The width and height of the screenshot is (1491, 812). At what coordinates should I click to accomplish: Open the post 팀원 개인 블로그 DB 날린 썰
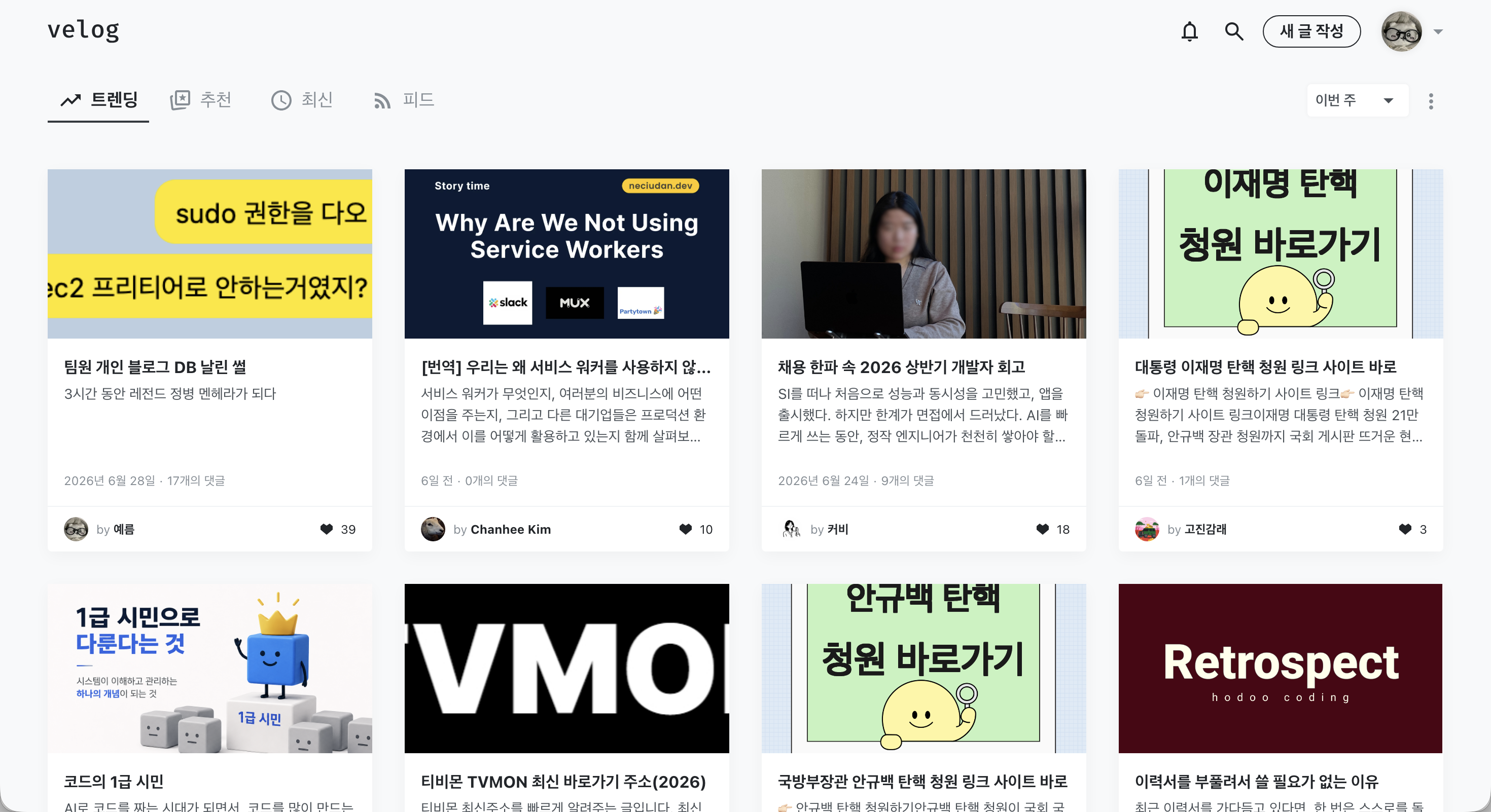tap(155, 366)
